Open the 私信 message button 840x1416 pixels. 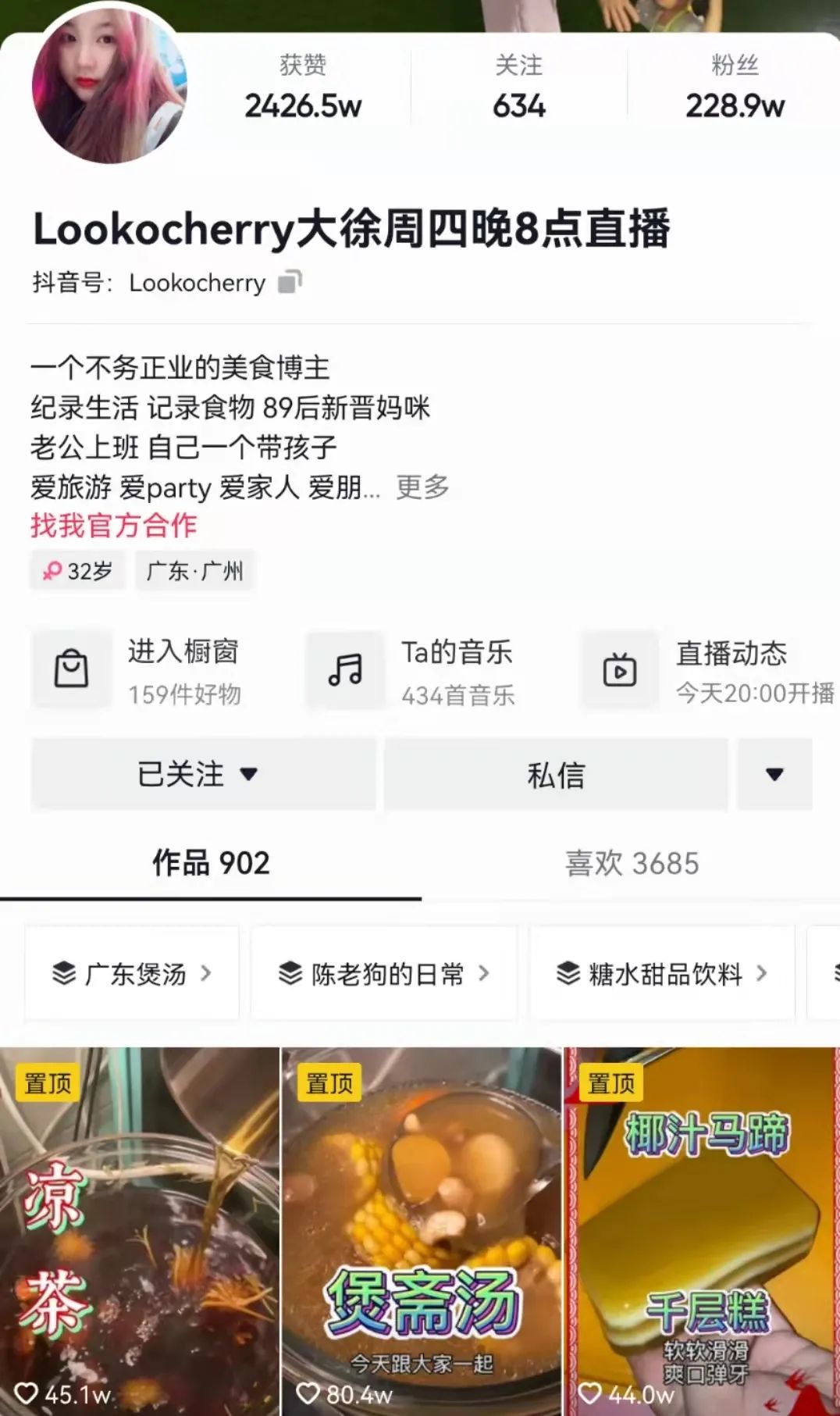click(x=555, y=774)
